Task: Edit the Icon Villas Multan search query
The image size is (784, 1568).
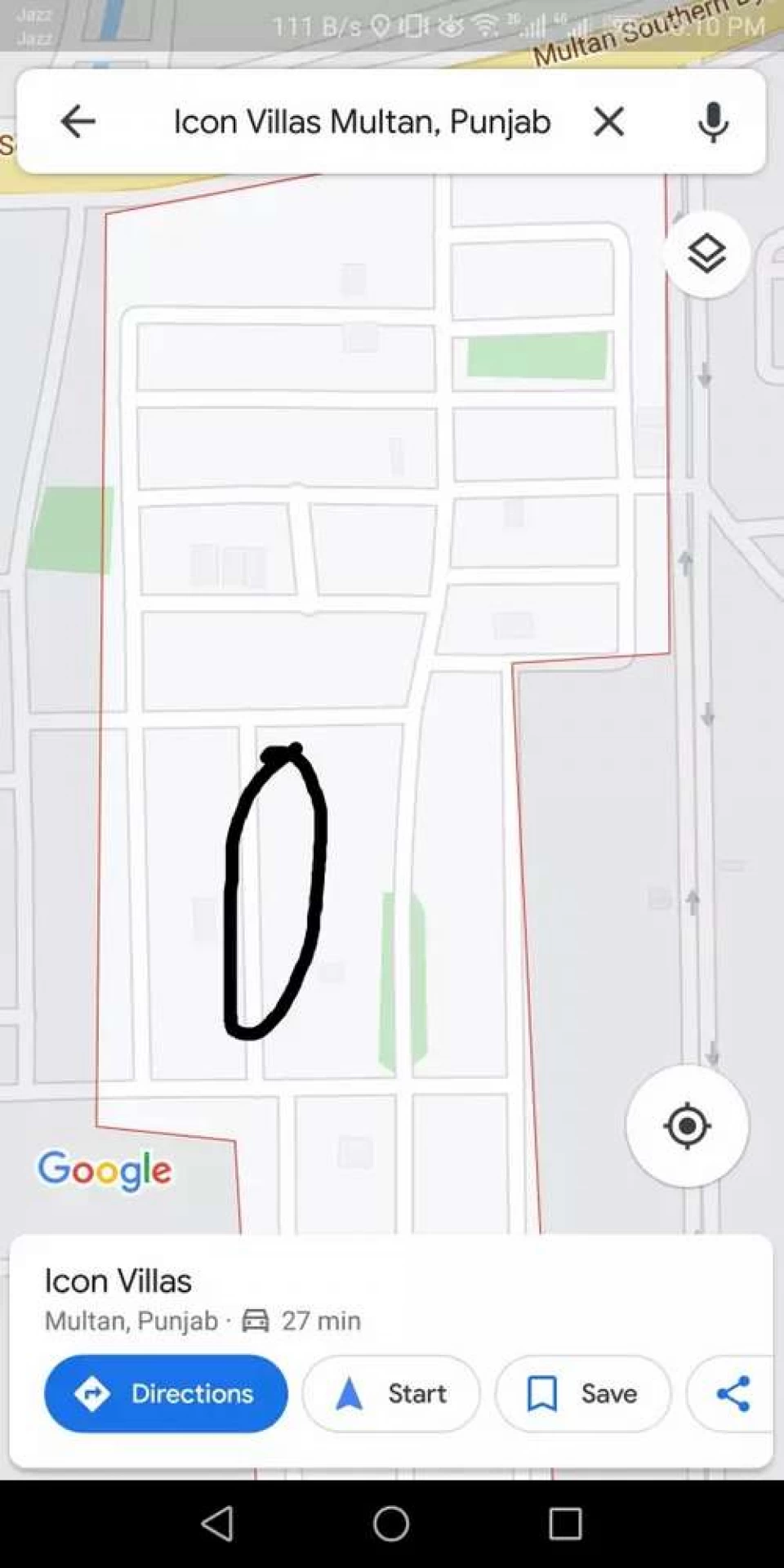Action: point(362,122)
